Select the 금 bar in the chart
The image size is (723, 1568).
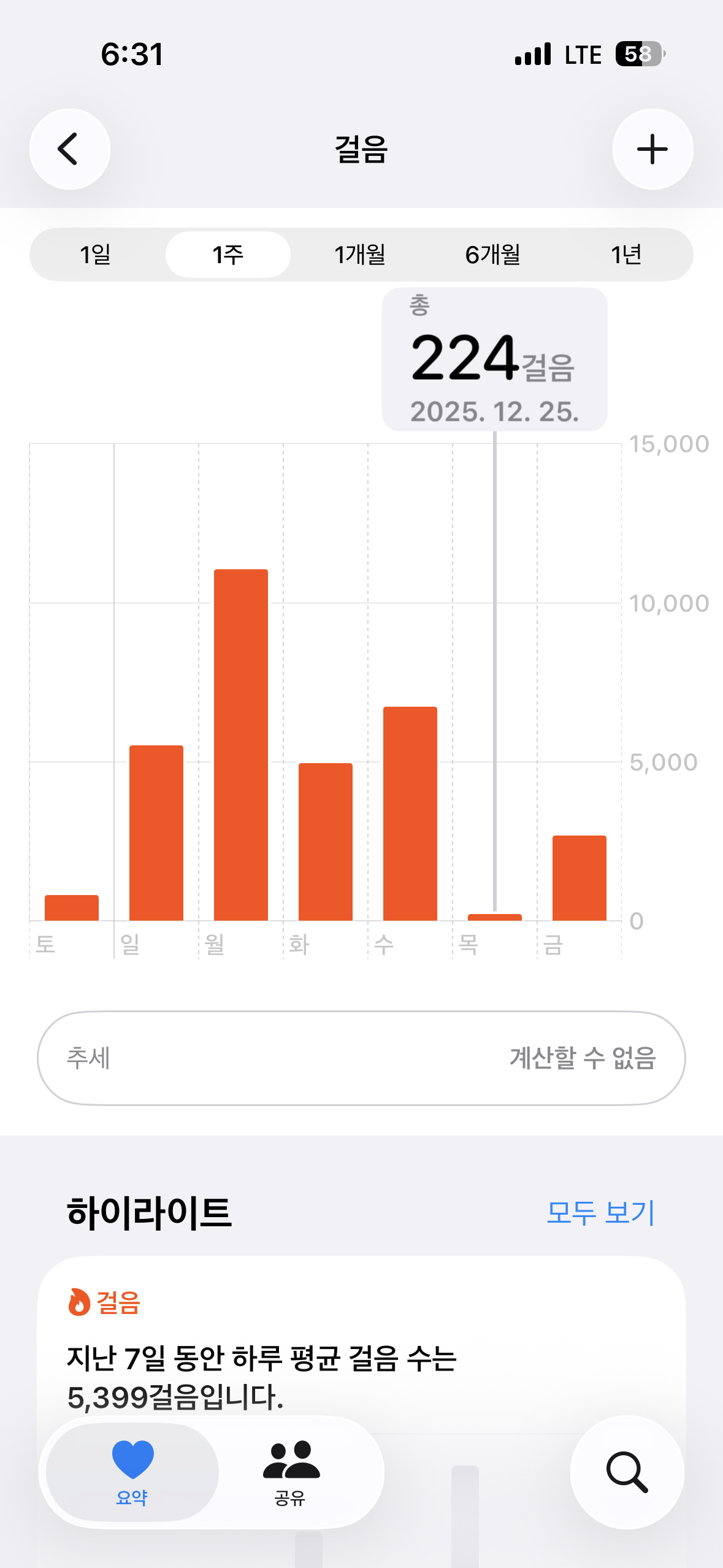tap(580, 877)
